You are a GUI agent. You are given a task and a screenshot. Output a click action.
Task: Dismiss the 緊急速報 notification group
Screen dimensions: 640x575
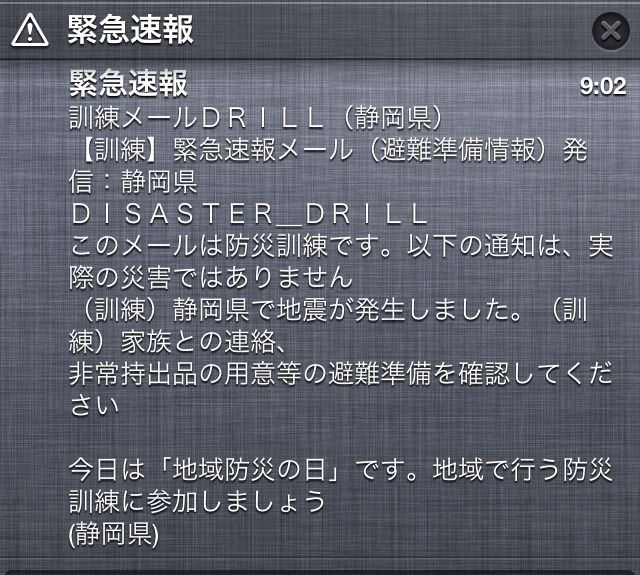click(610, 31)
